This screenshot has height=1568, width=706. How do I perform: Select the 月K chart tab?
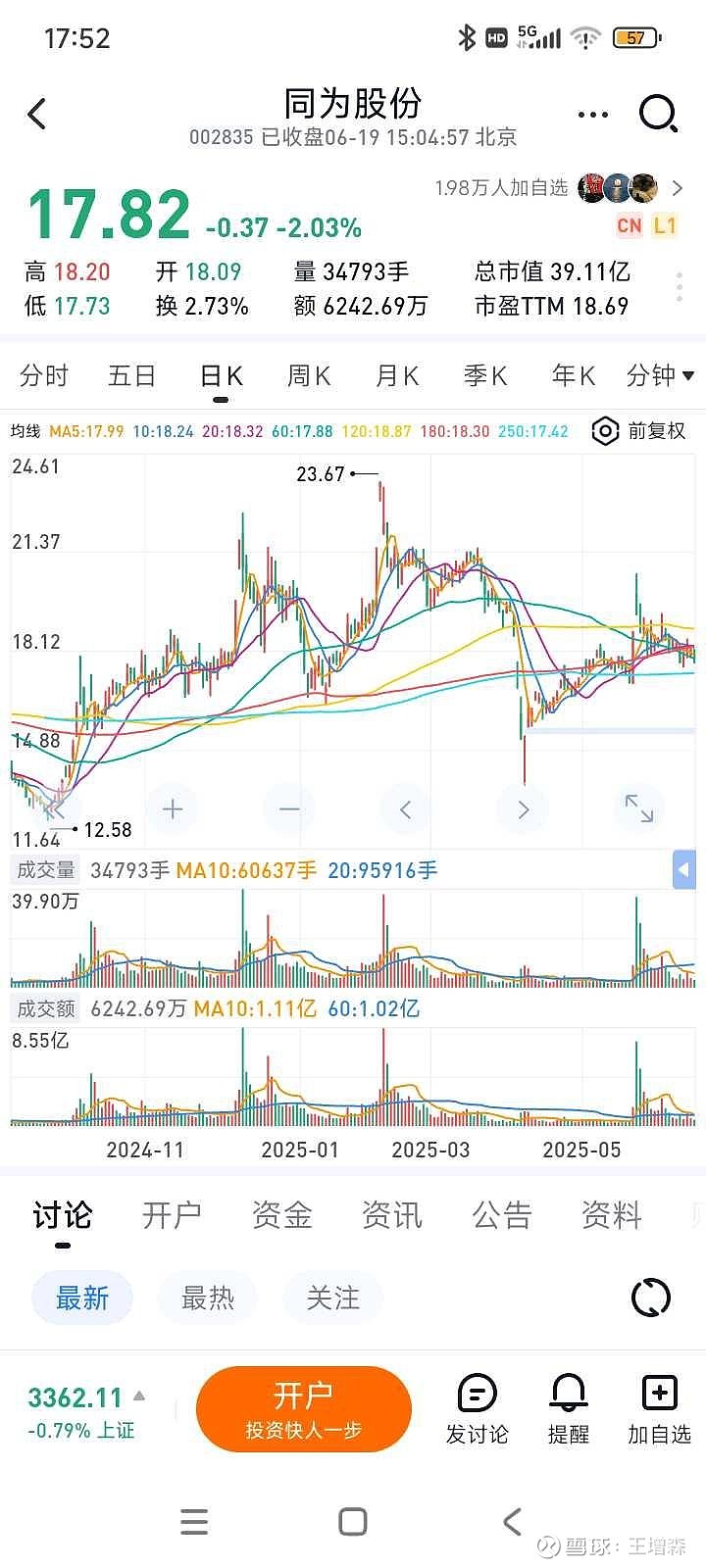pos(397,376)
